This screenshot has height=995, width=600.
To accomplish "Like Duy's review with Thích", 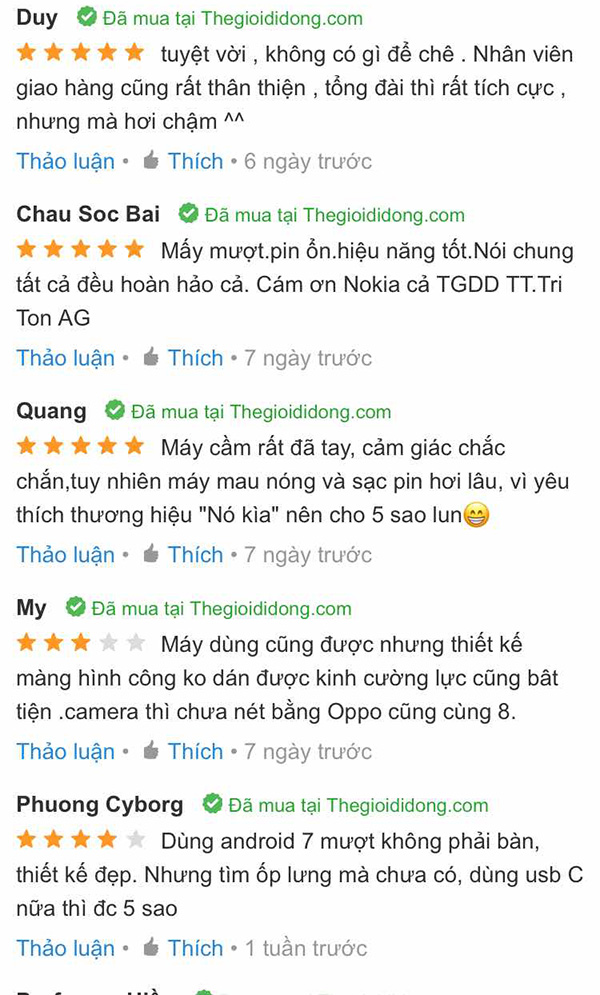I will point(194,161).
